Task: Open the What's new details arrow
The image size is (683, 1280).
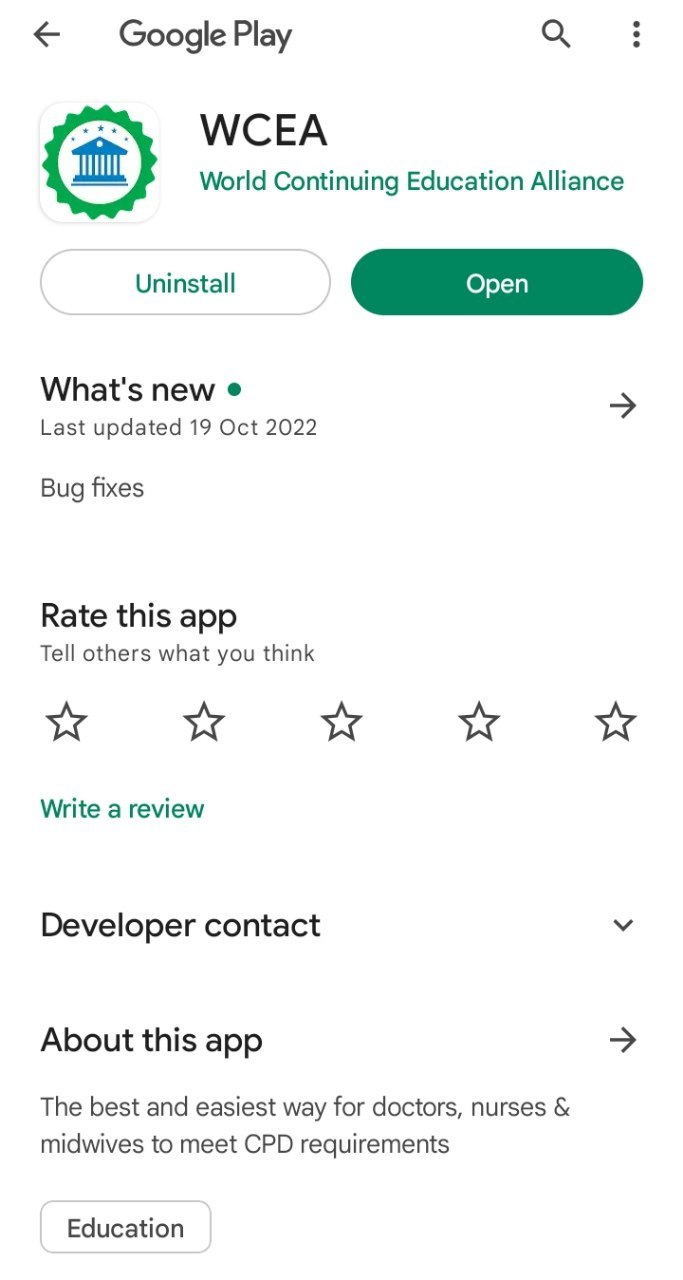Action: pos(623,406)
